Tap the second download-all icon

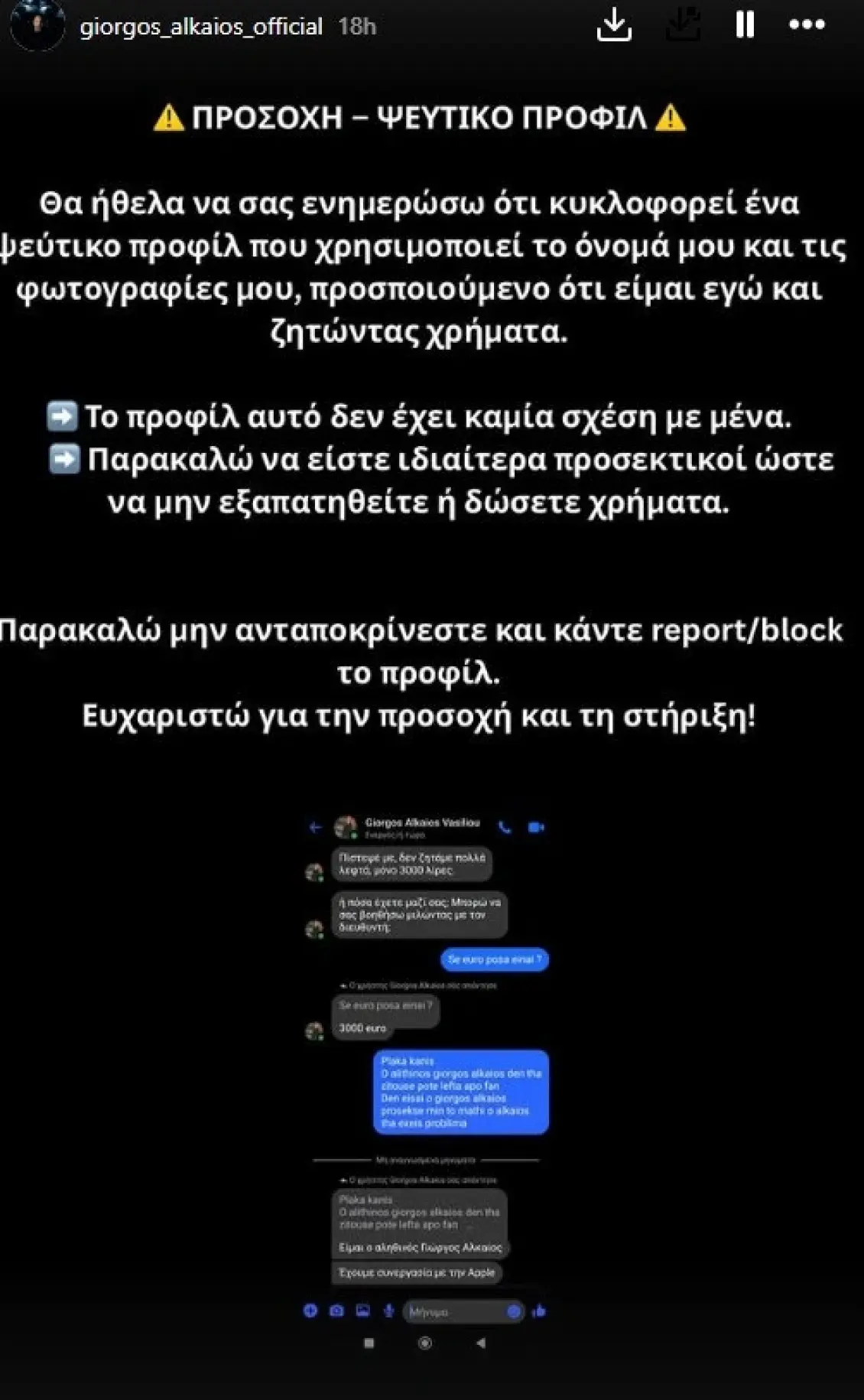pos(682,25)
